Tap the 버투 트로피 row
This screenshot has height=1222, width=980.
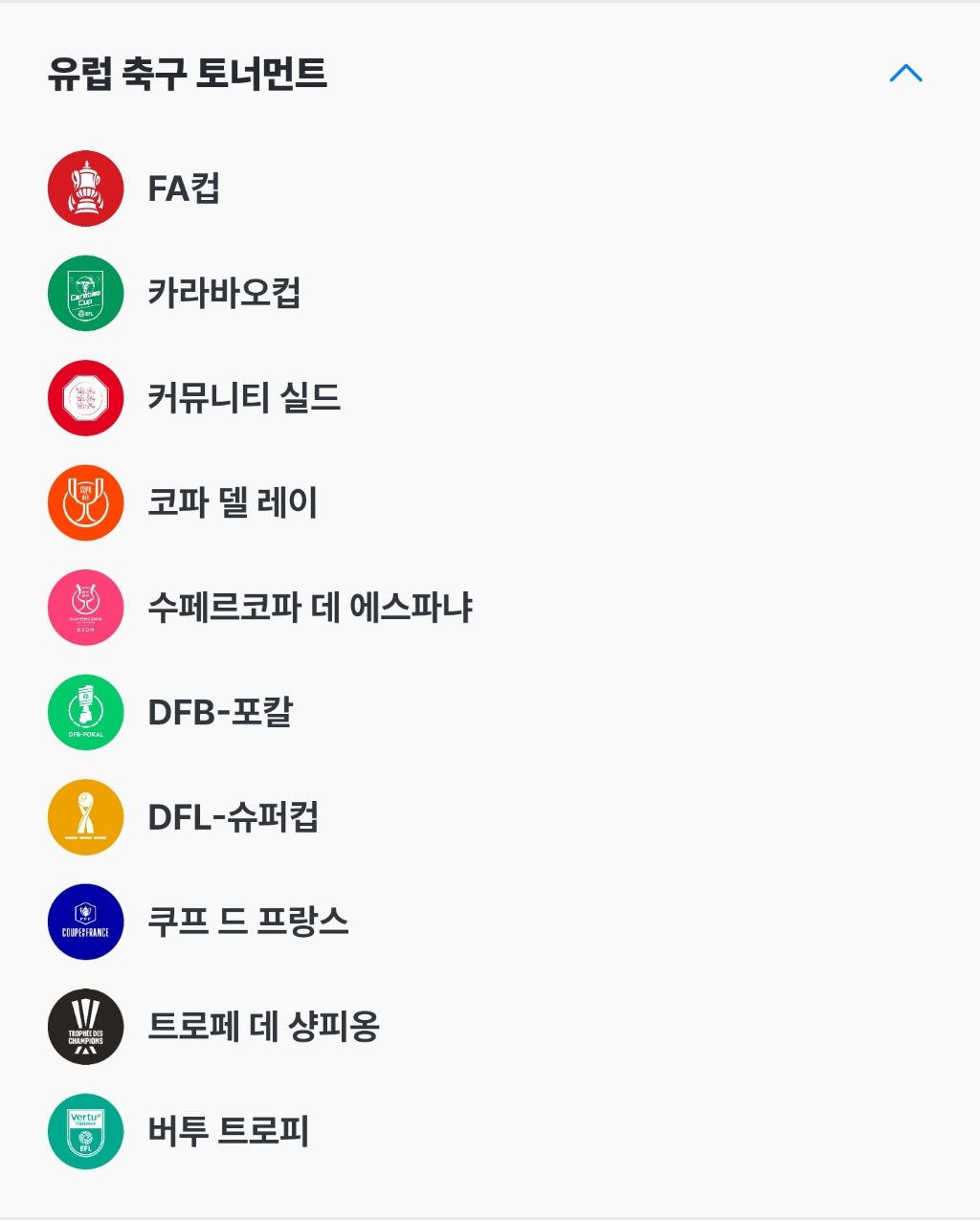coord(490,1131)
